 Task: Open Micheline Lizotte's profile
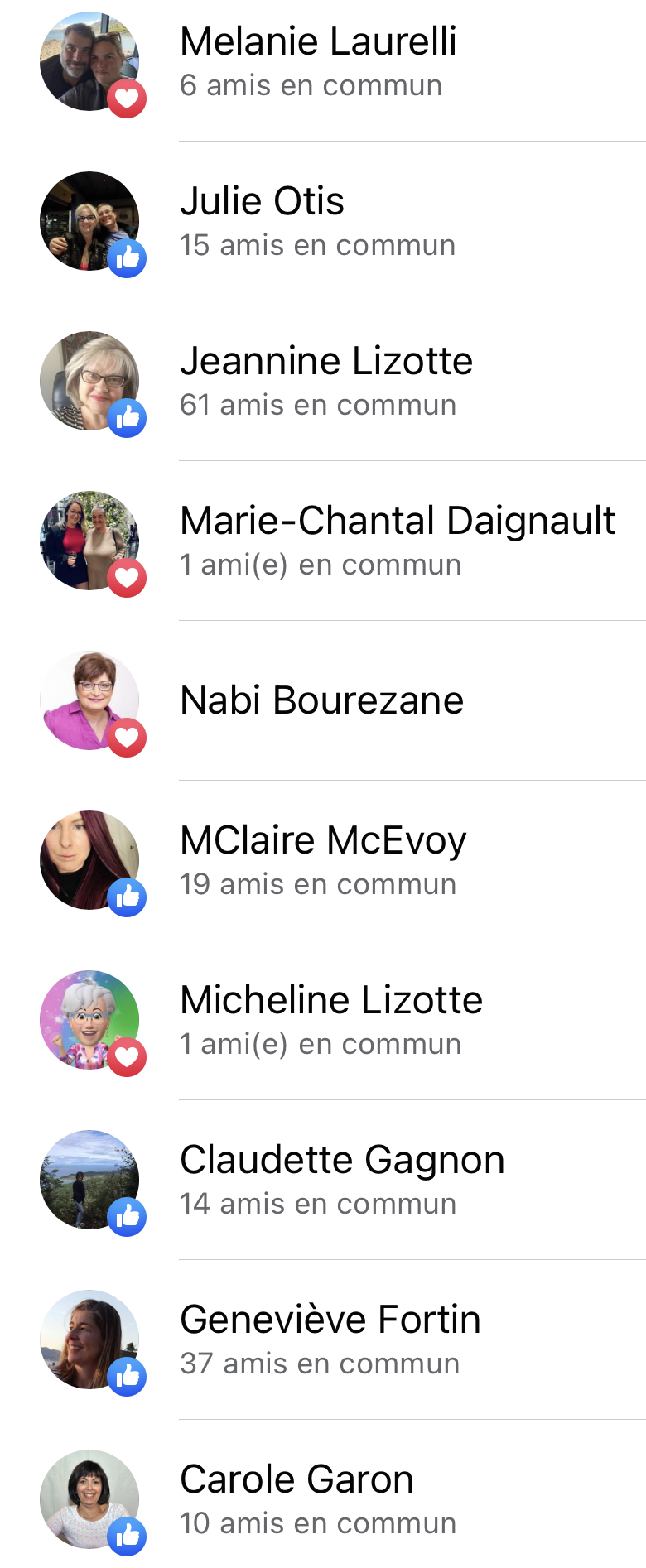coord(331,1001)
